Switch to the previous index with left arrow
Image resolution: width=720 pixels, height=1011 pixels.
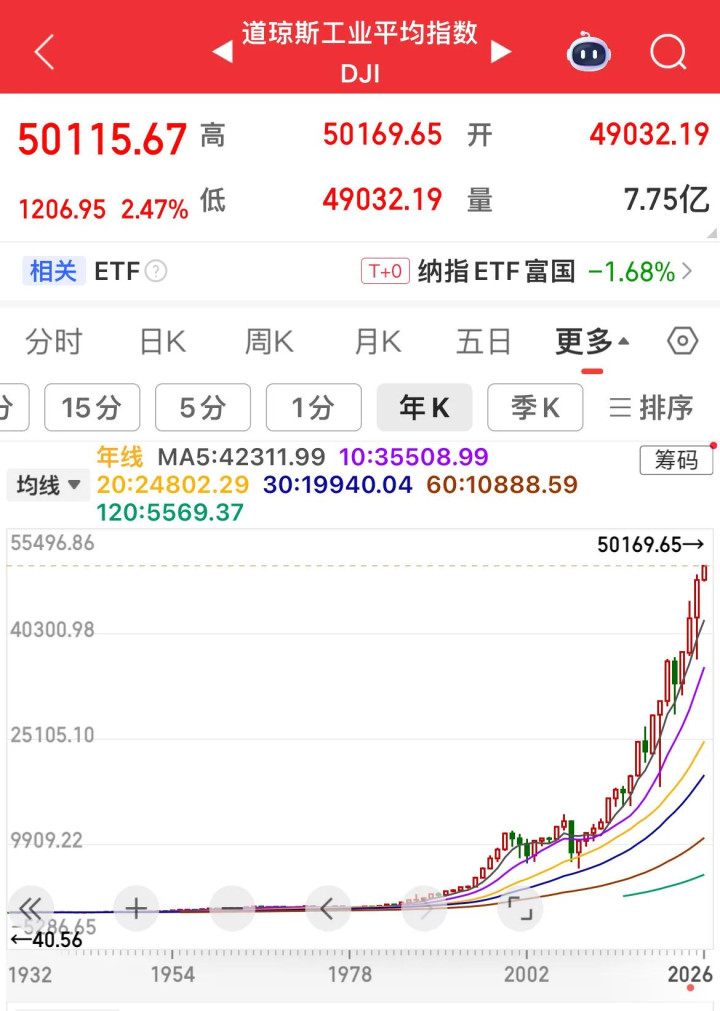[x=222, y=52]
